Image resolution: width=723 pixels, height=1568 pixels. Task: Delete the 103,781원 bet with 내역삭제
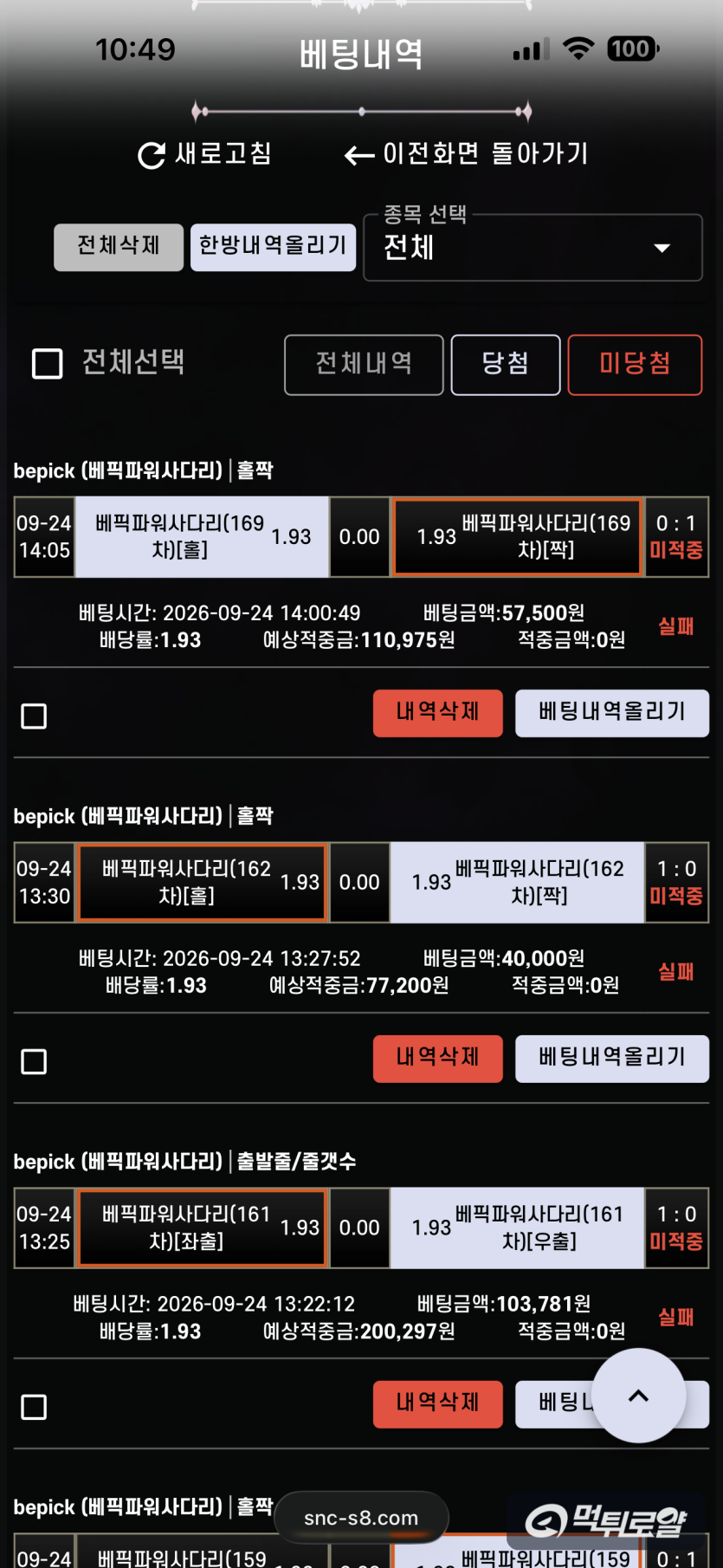(x=438, y=1404)
